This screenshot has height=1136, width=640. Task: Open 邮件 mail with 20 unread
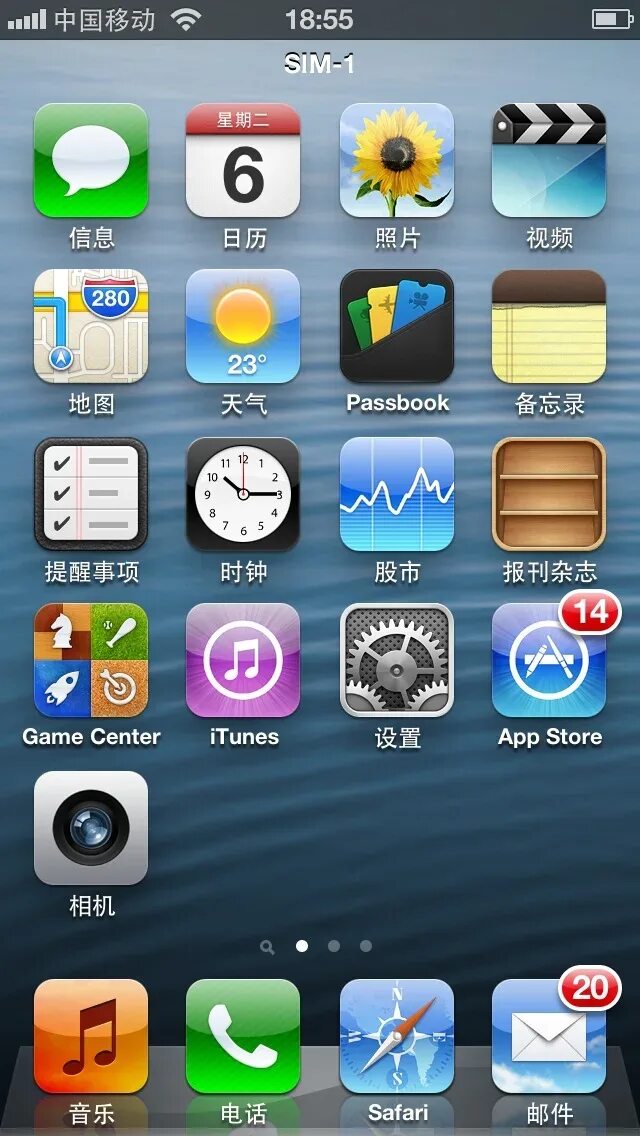(x=549, y=1036)
